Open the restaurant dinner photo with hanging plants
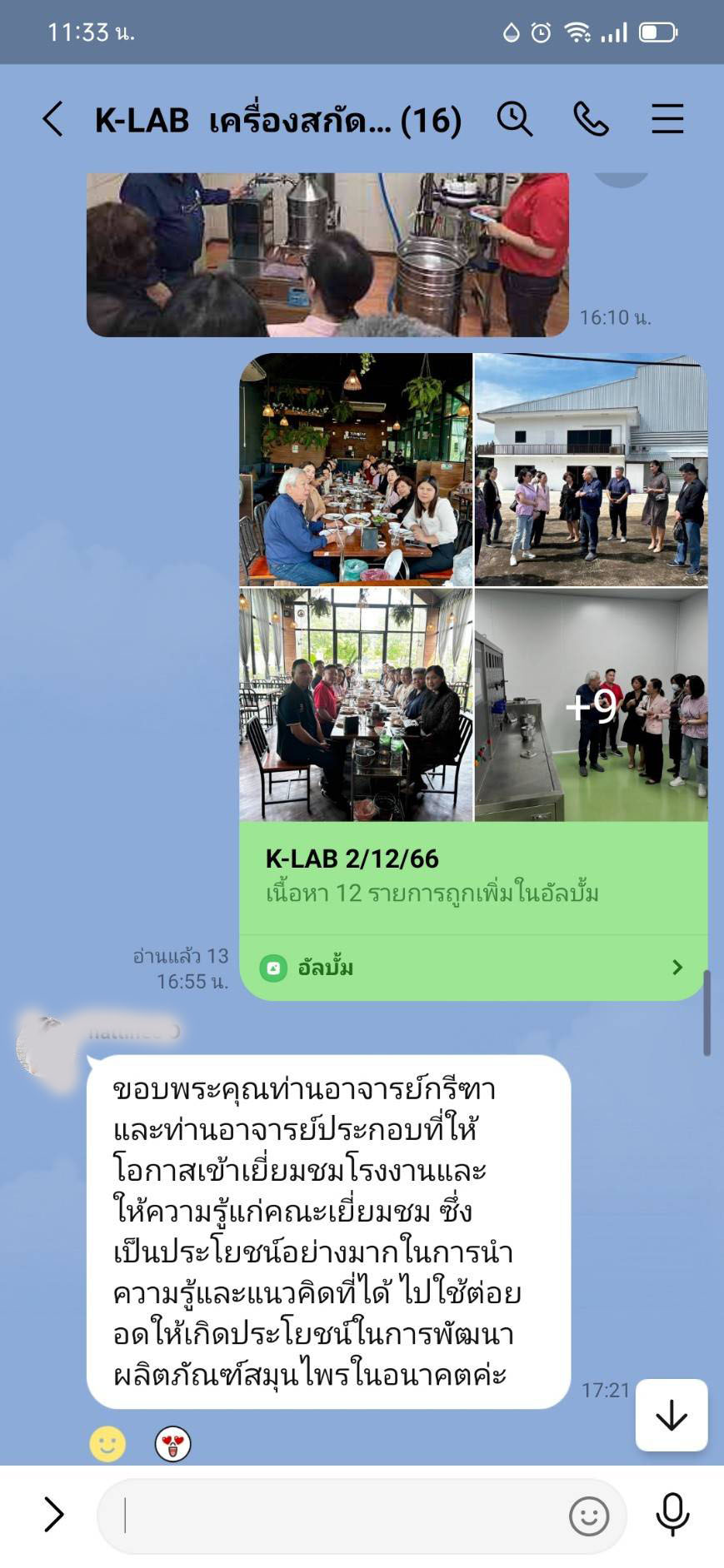This screenshot has width=724, height=1568. (x=356, y=469)
